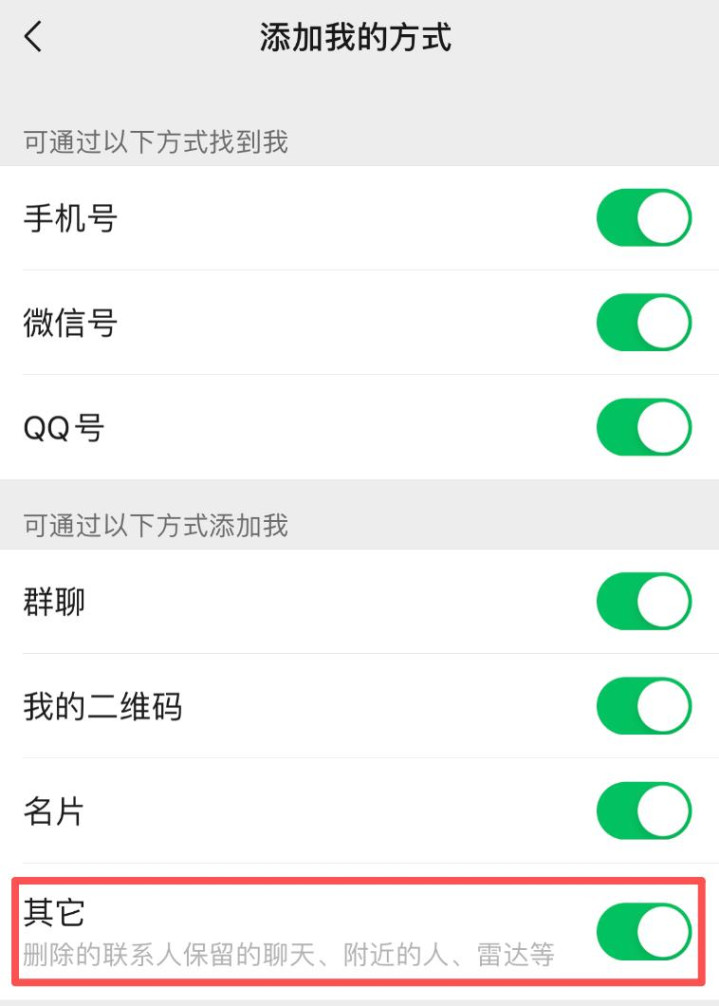Disable finding me by 微信号
This screenshot has width=719, height=1006.
click(643, 323)
